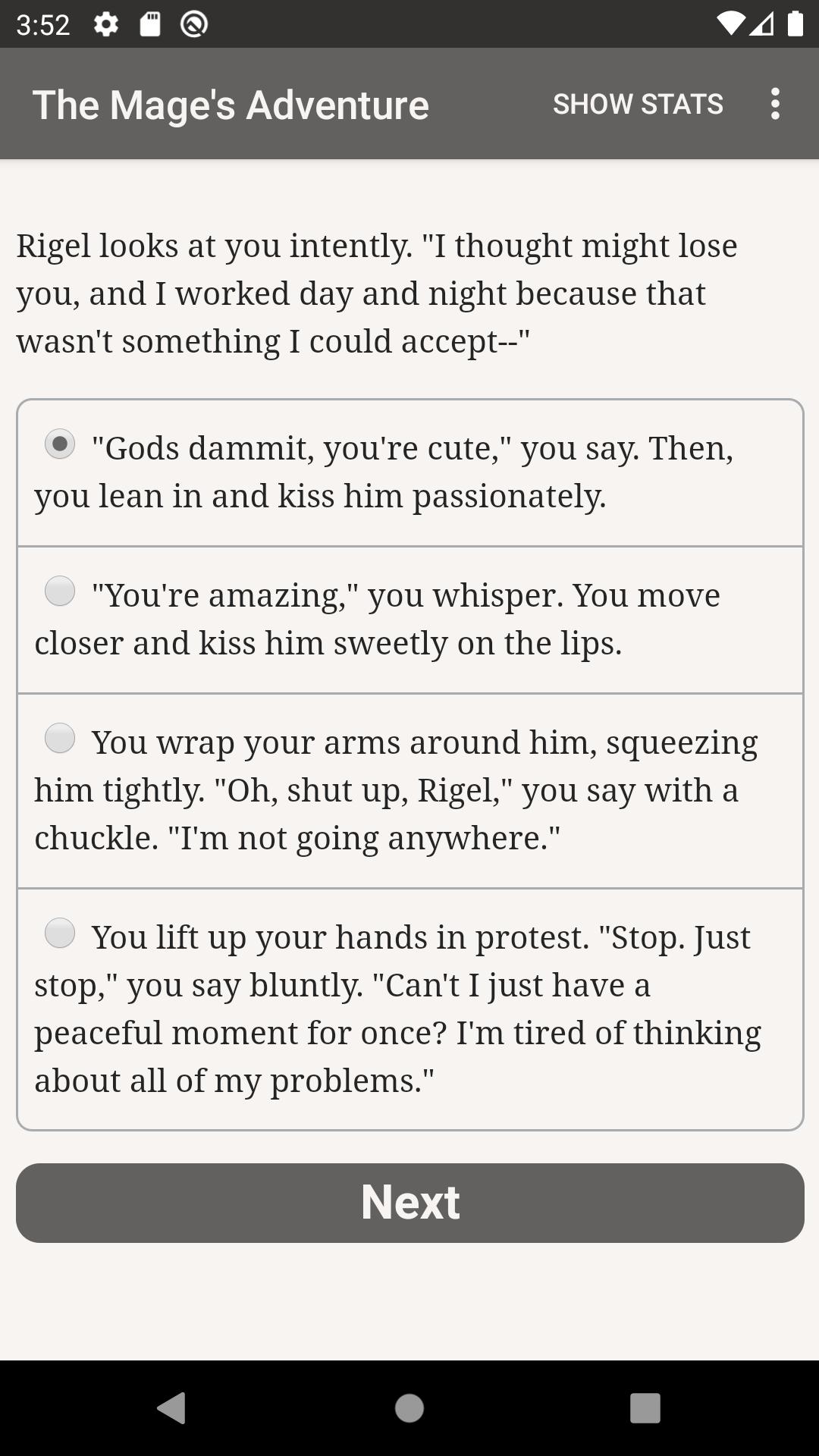
Task: Open the recent apps view
Action: 645,1408
